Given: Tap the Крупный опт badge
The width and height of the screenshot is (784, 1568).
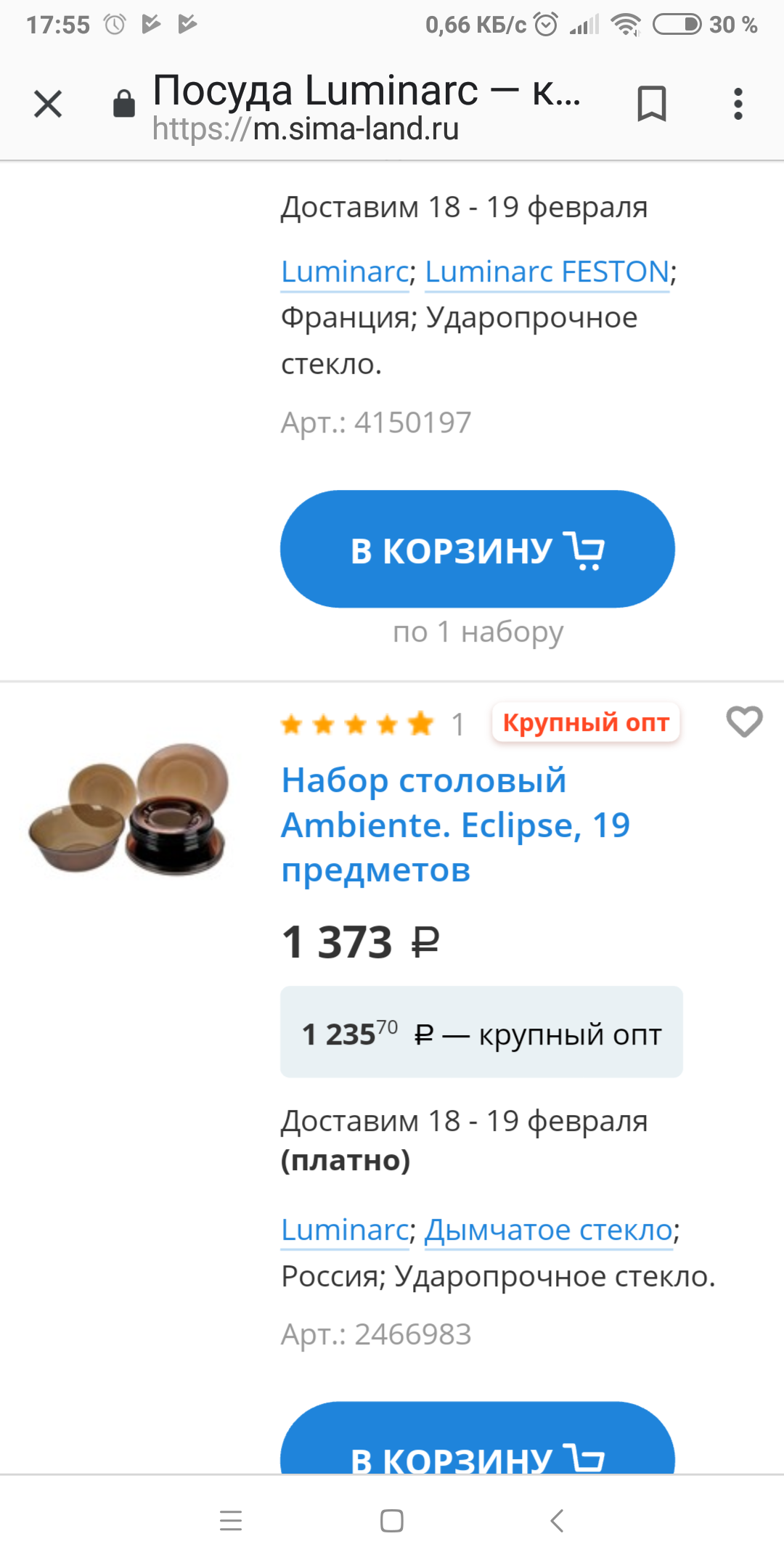Looking at the screenshot, I should (585, 723).
